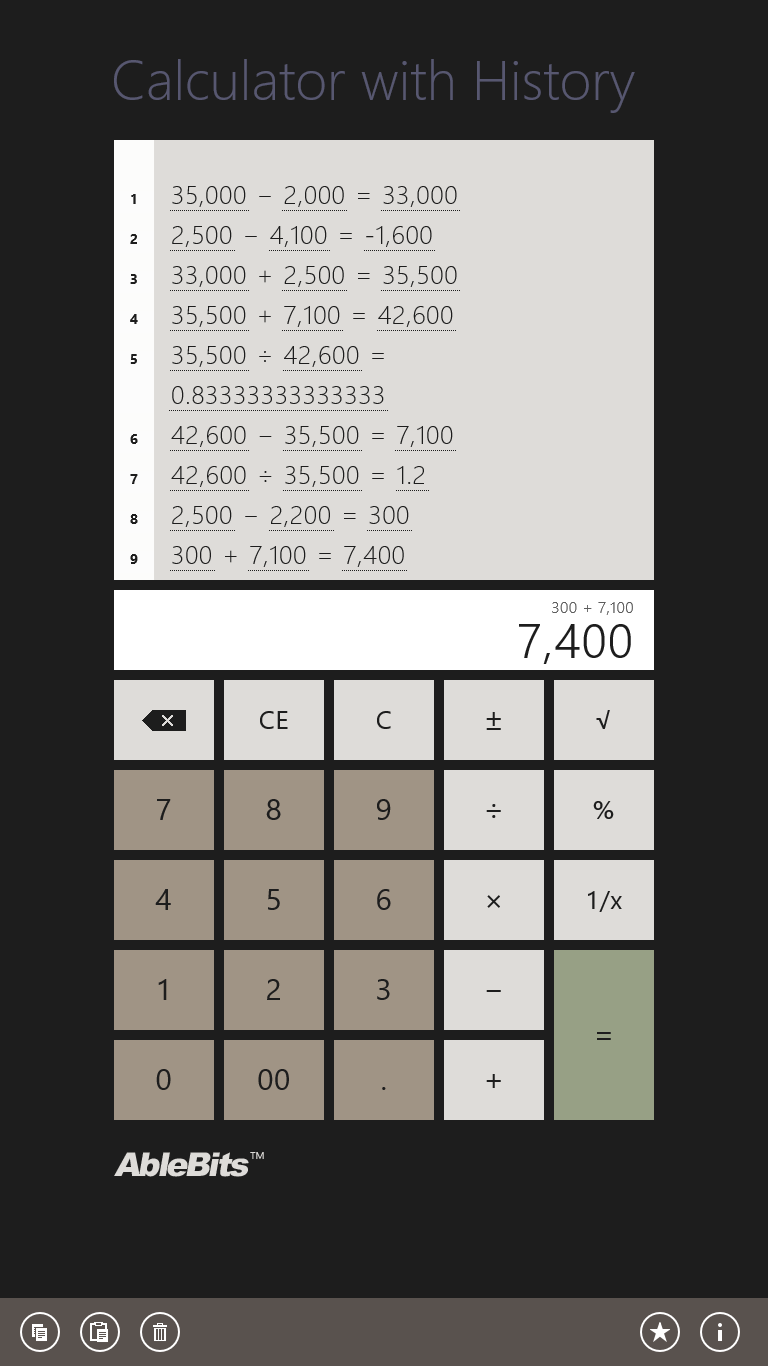
Task: Calculate the square root
Action: (604, 720)
